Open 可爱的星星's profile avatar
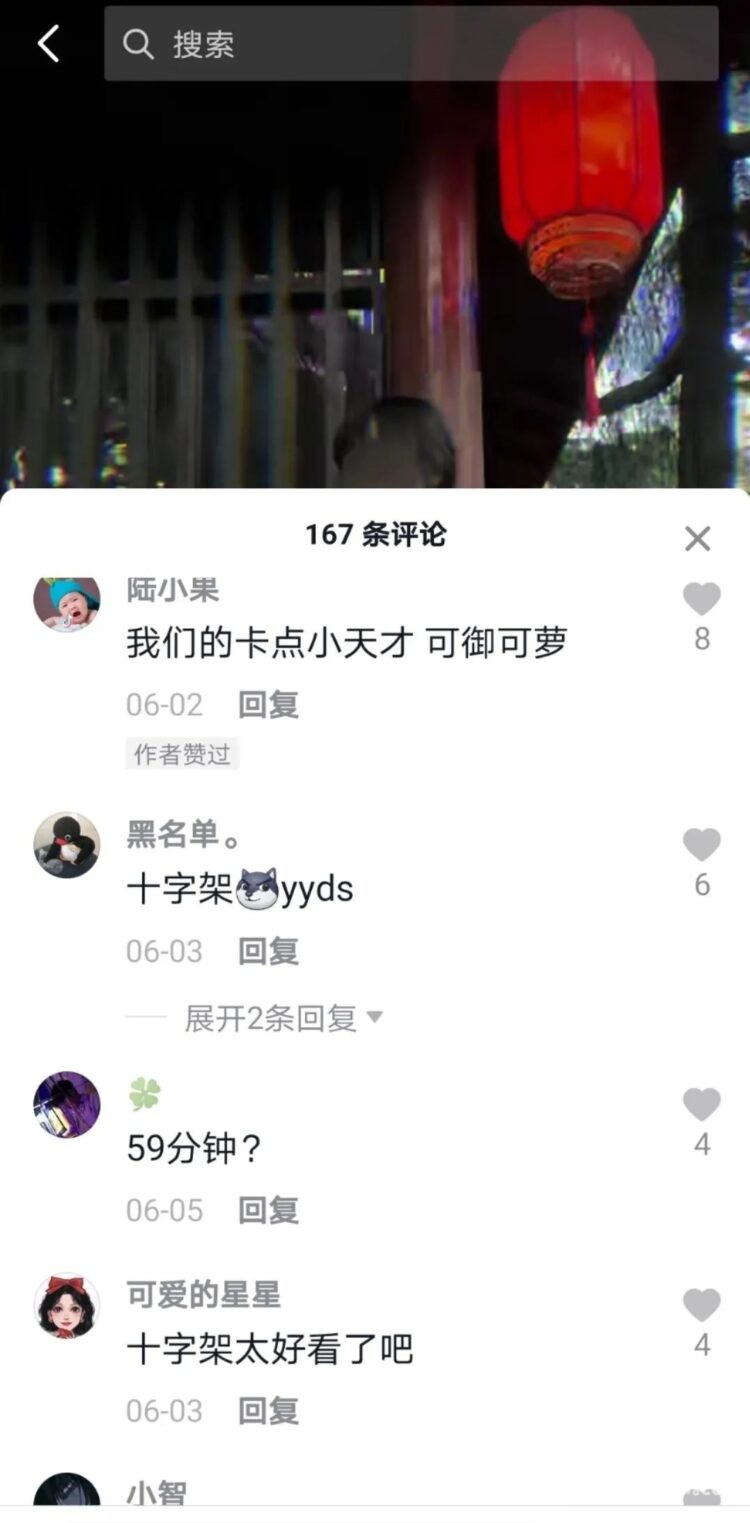The width and height of the screenshot is (750, 1523). [x=67, y=1306]
